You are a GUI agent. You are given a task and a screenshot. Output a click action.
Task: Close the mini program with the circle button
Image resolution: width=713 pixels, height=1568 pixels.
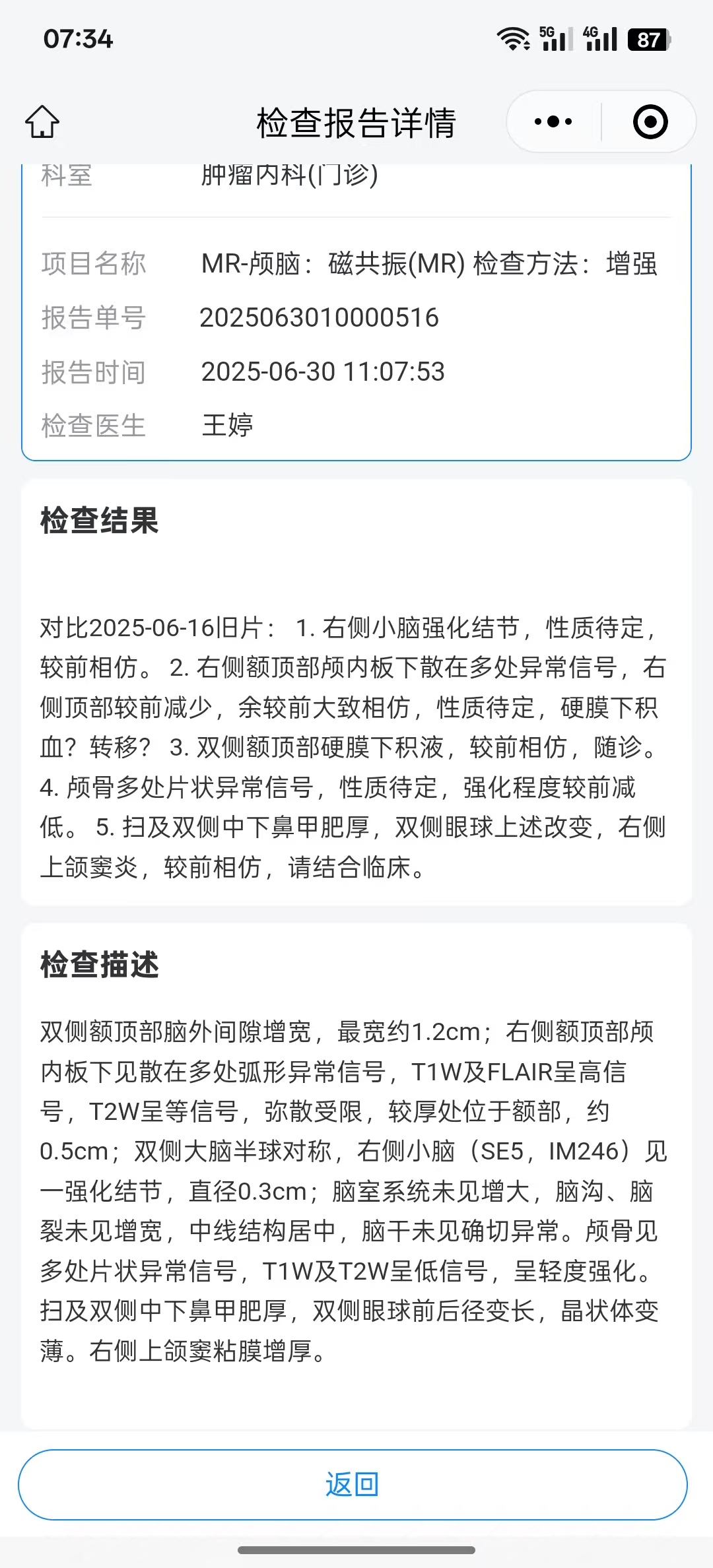coord(650,122)
